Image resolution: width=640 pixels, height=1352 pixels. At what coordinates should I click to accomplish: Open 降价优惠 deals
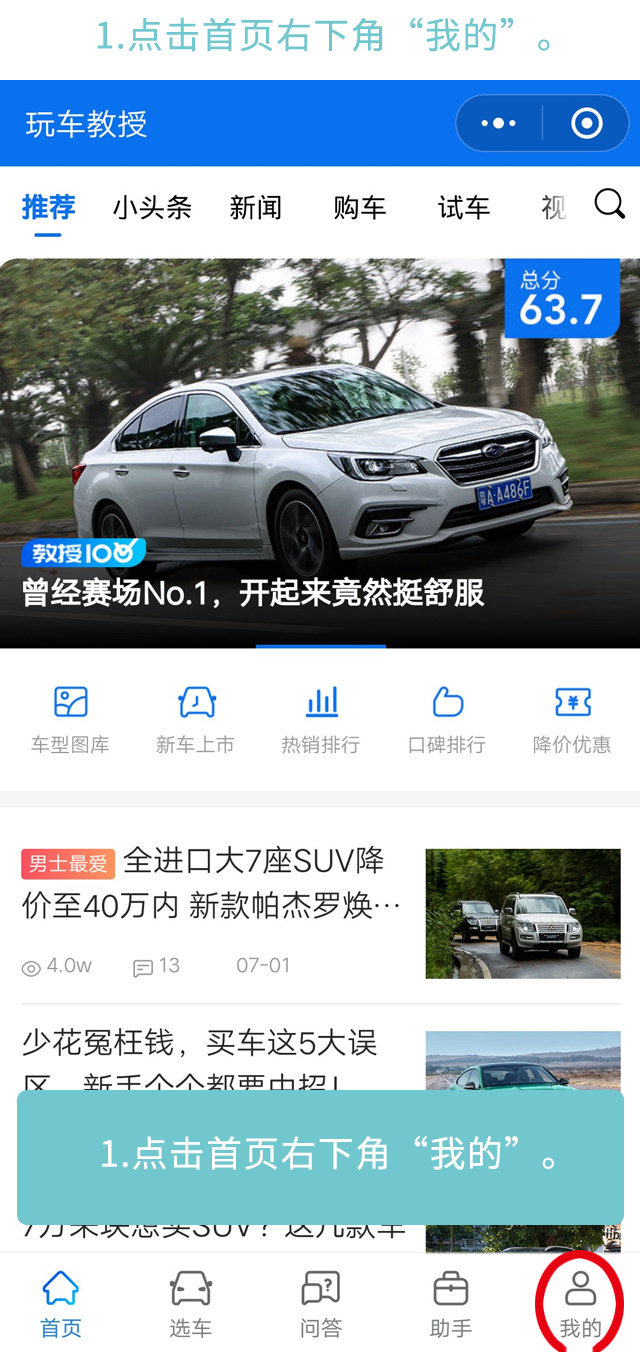click(x=572, y=720)
